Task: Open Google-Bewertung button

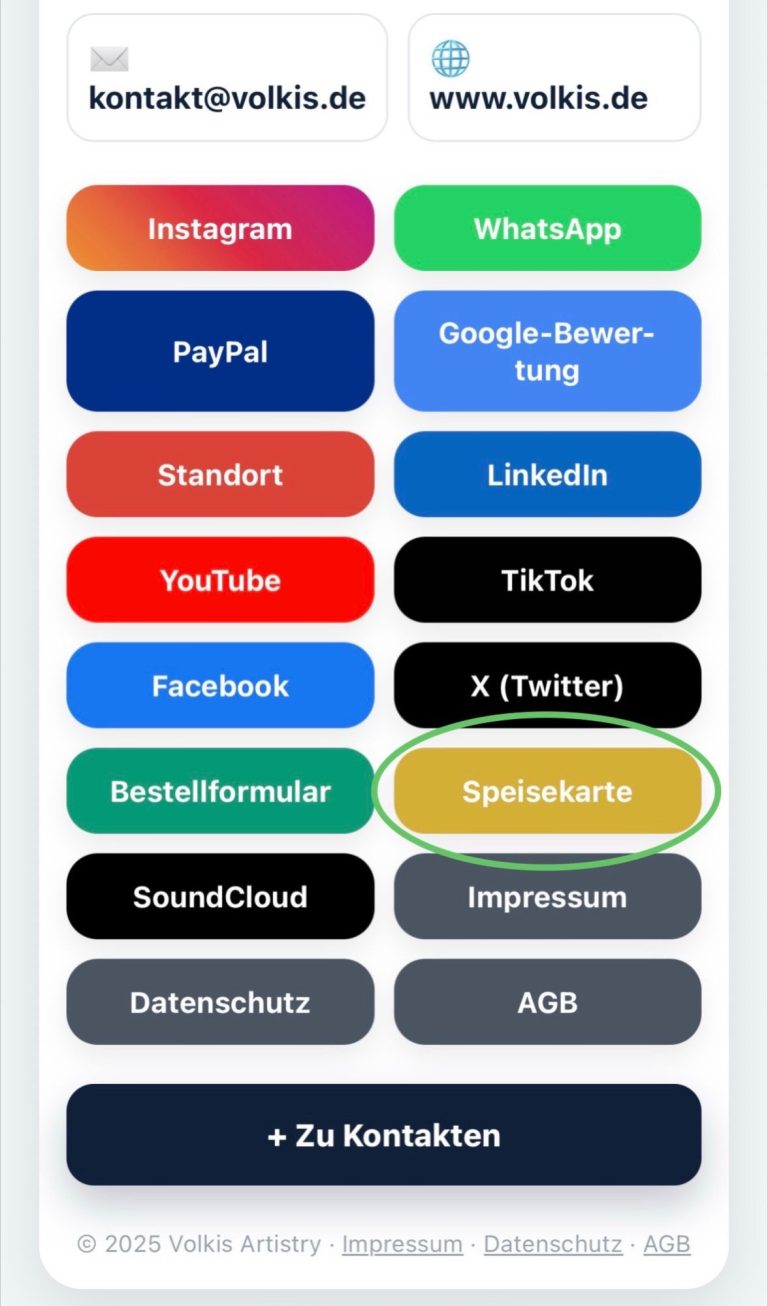Action: click(547, 351)
